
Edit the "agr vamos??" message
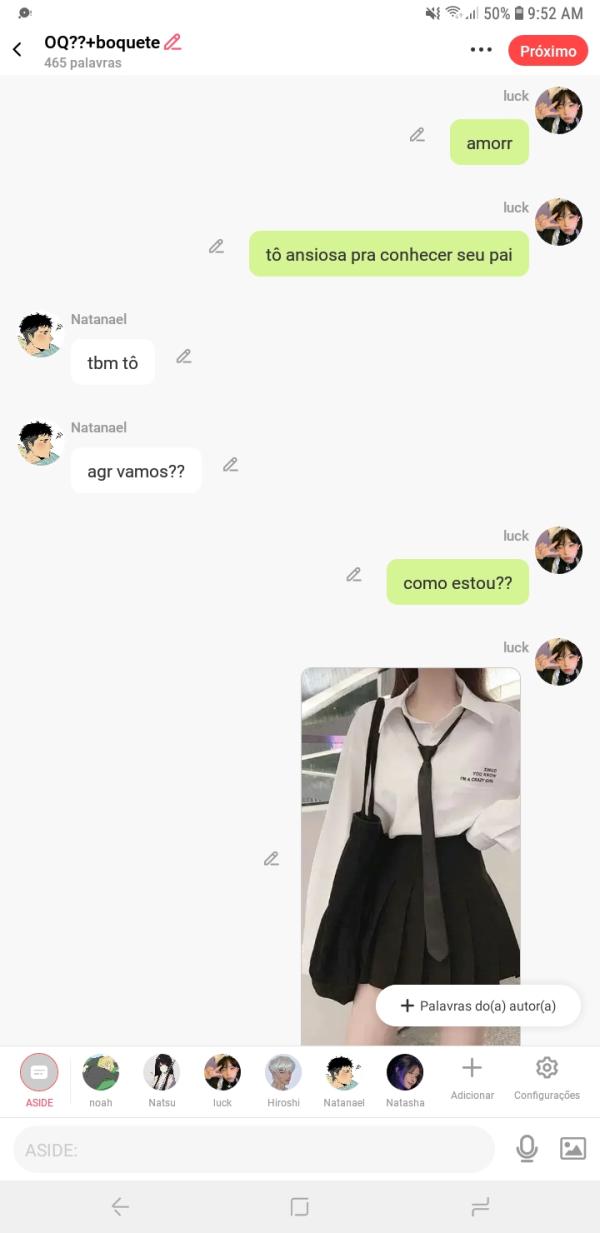click(230, 464)
